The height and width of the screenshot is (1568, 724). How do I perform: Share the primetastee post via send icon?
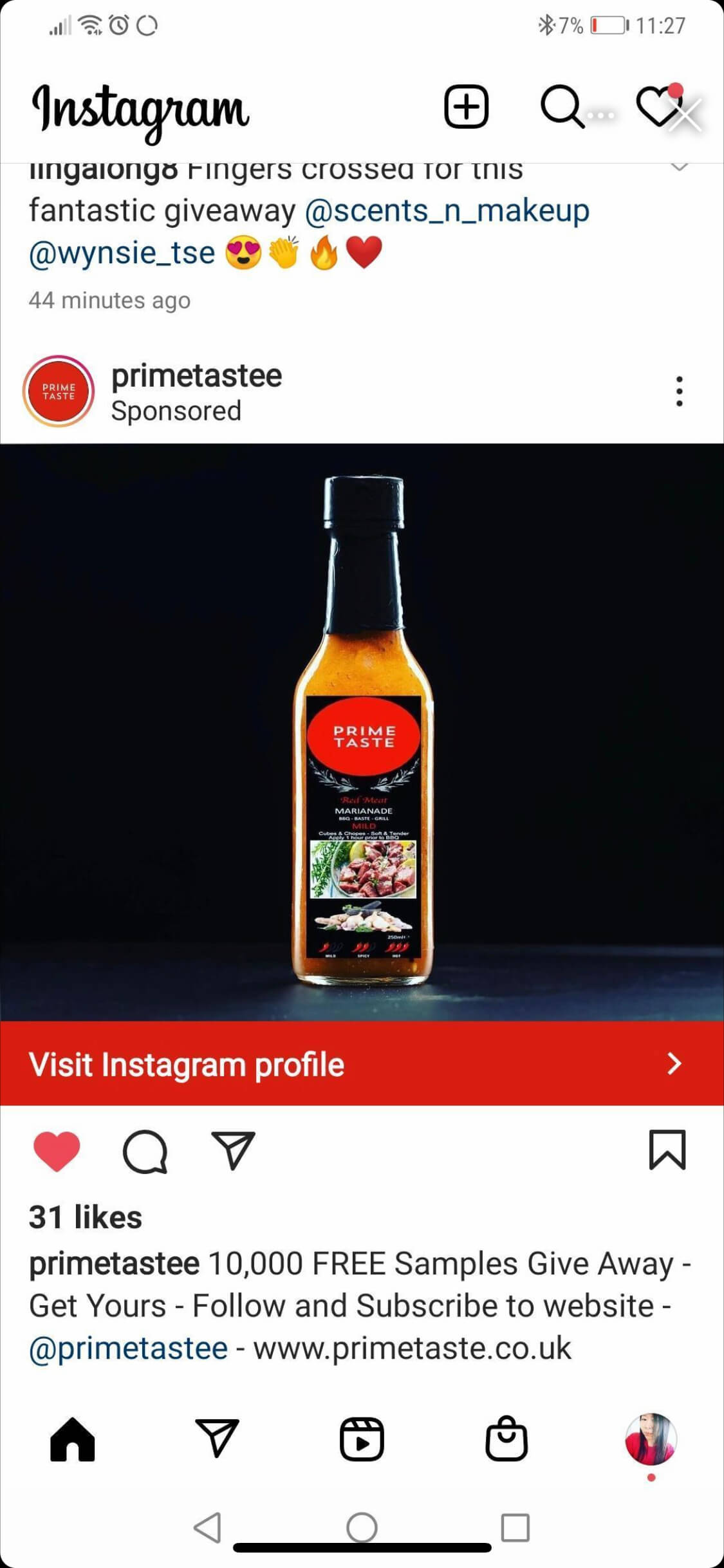coord(233,1151)
